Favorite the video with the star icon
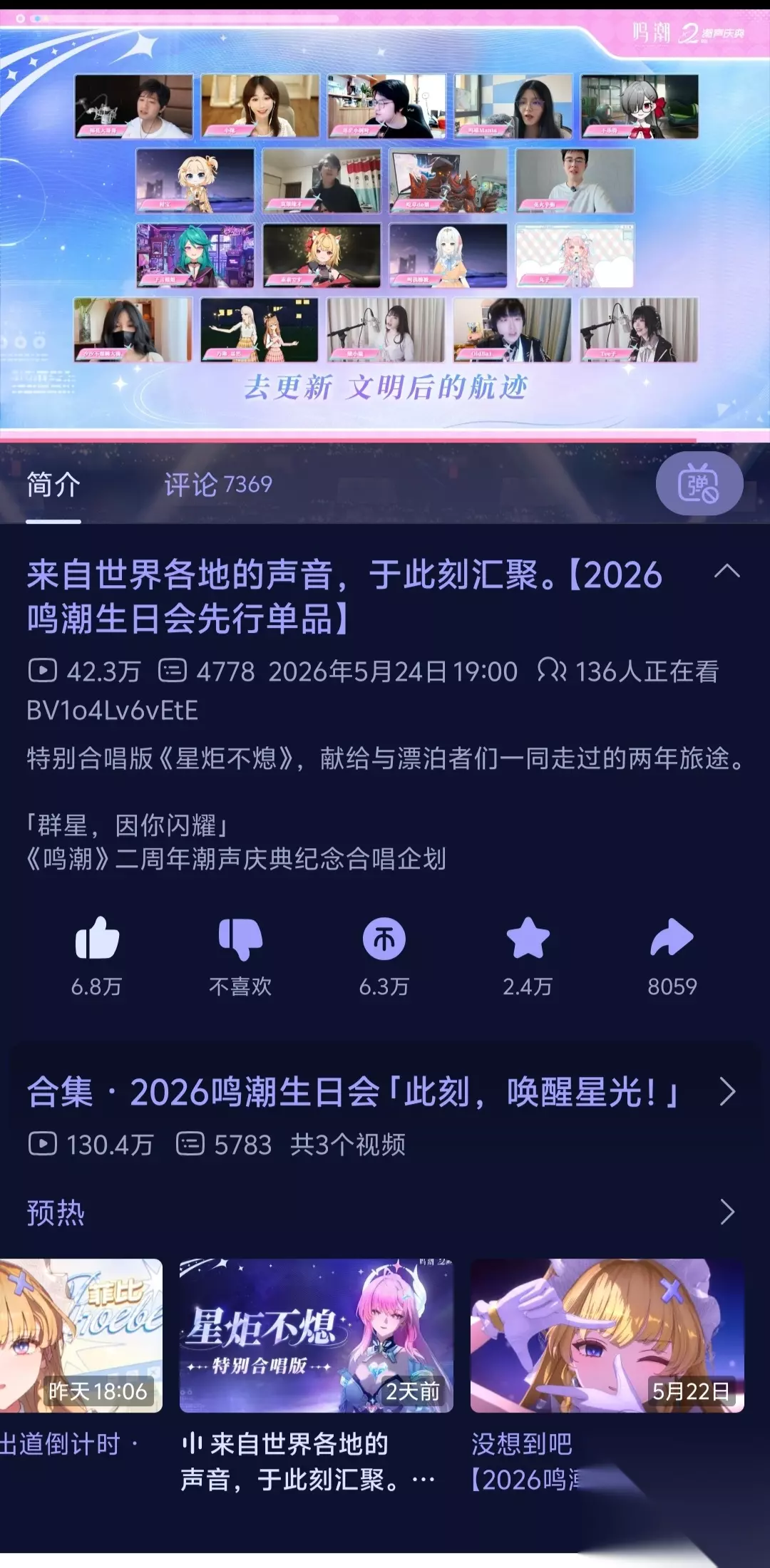 (528, 938)
